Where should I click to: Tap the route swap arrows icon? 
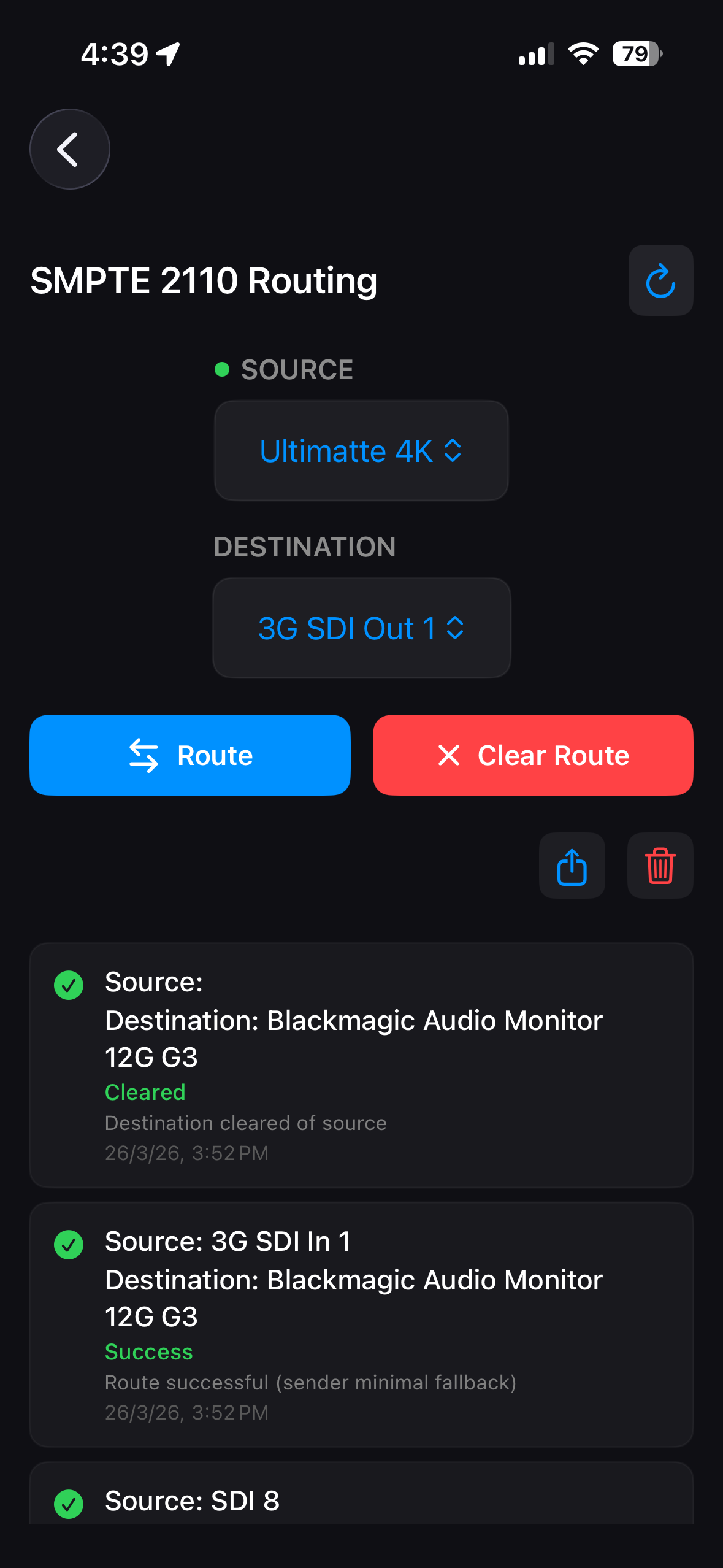coord(143,755)
